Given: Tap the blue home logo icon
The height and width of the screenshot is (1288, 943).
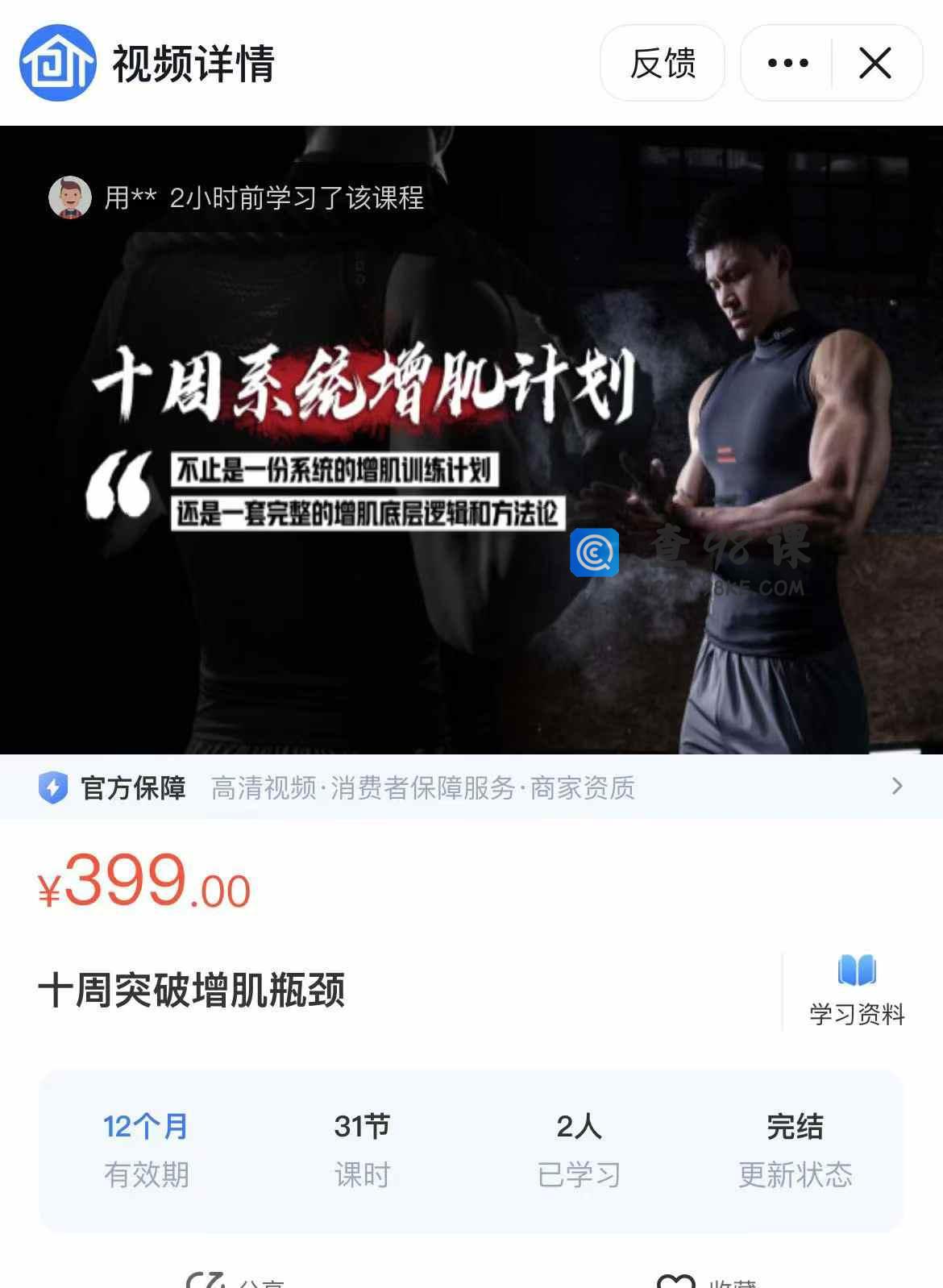Looking at the screenshot, I should click(57, 63).
